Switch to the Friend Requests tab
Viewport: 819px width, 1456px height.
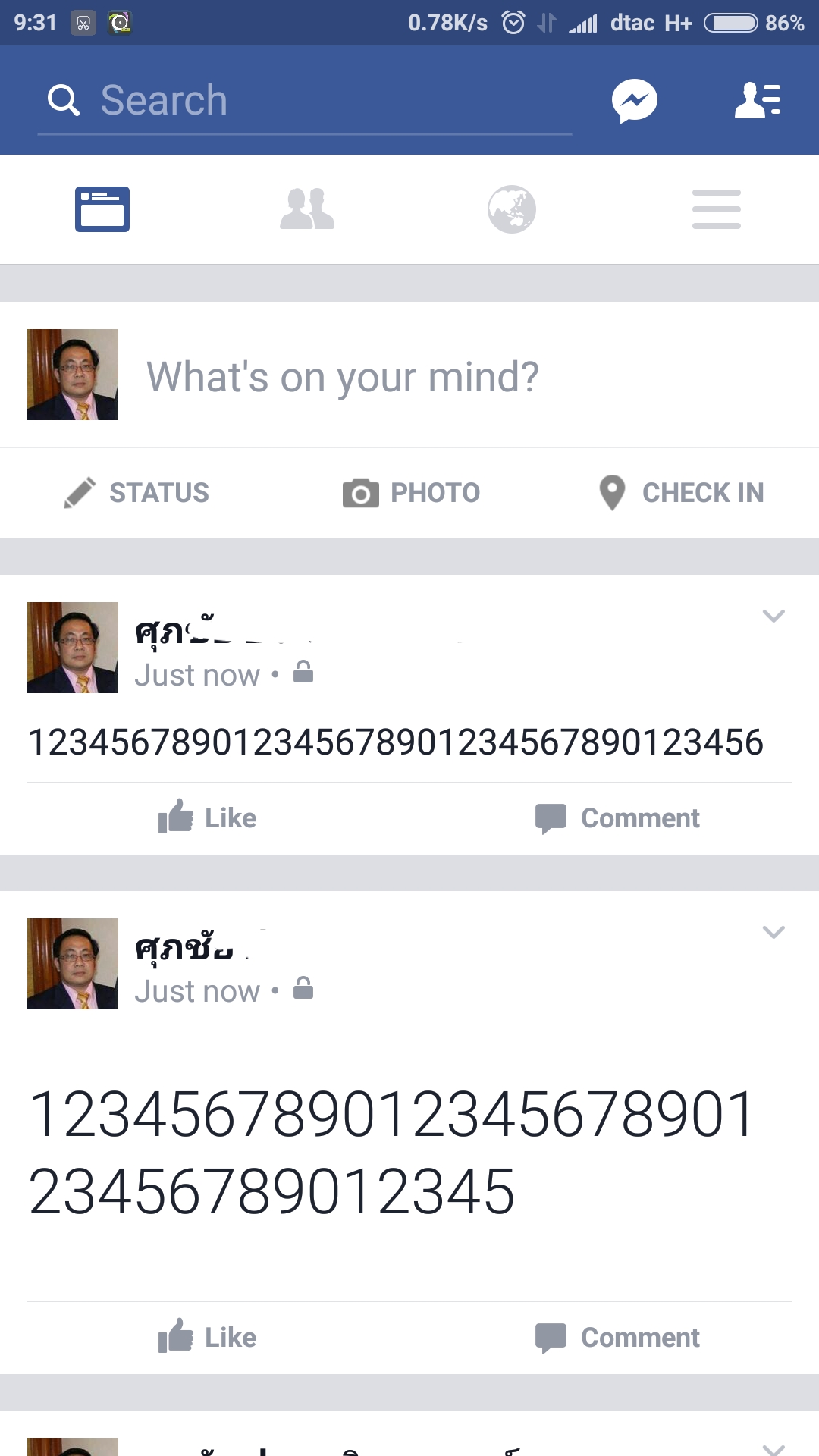(x=307, y=209)
